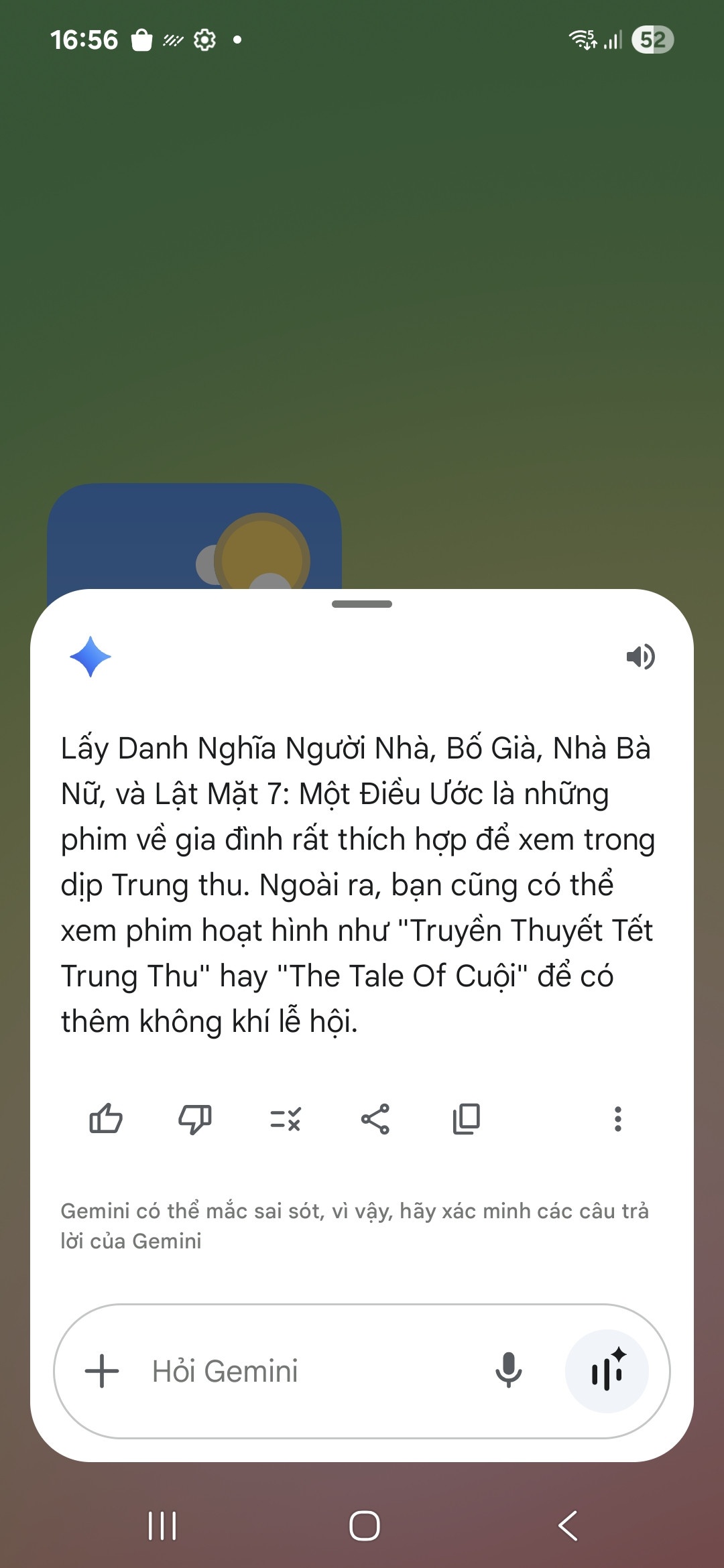This screenshot has width=724, height=1568.
Task: Go back using the navigation bar
Action: (568, 1526)
